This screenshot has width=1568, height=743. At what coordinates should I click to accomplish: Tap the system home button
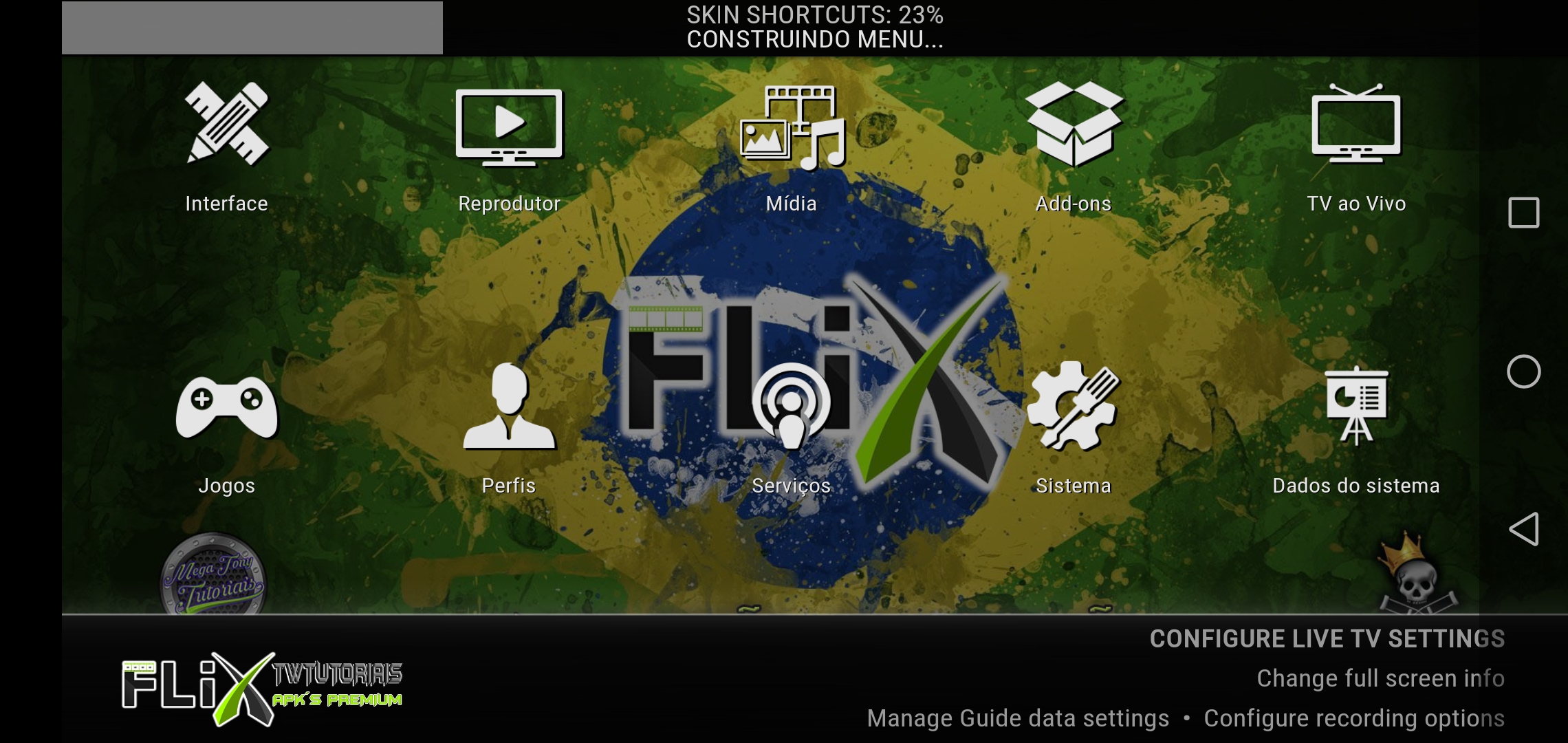pyautogui.click(x=1524, y=371)
